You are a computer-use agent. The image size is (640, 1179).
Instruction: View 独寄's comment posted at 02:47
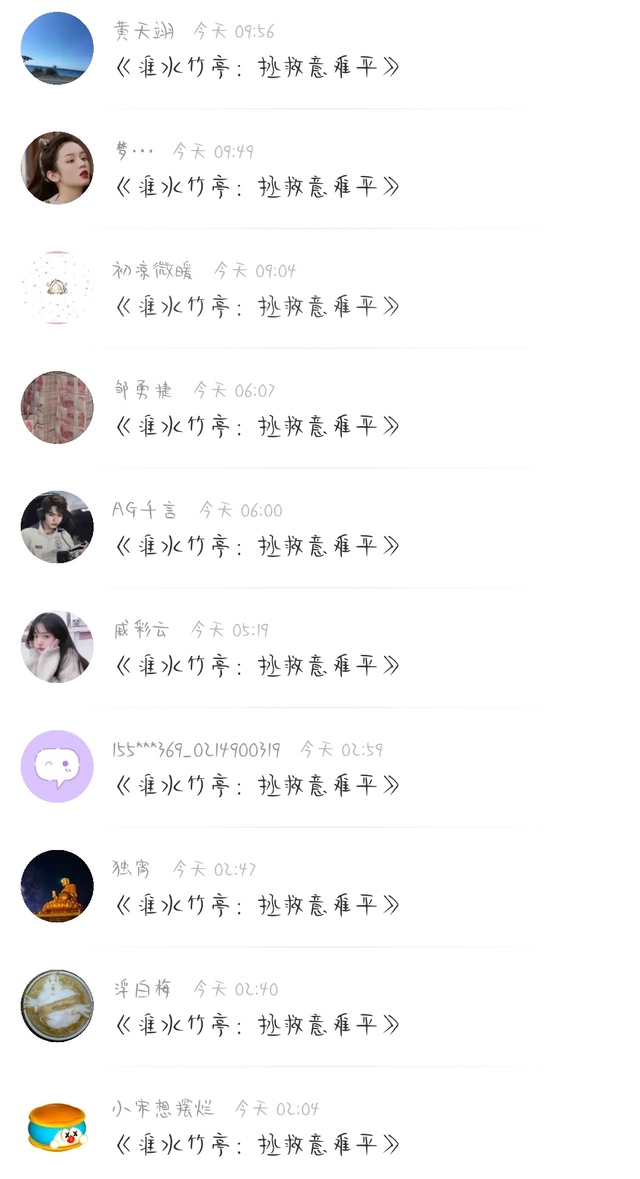pyautogui.click(x=258, y=905)
